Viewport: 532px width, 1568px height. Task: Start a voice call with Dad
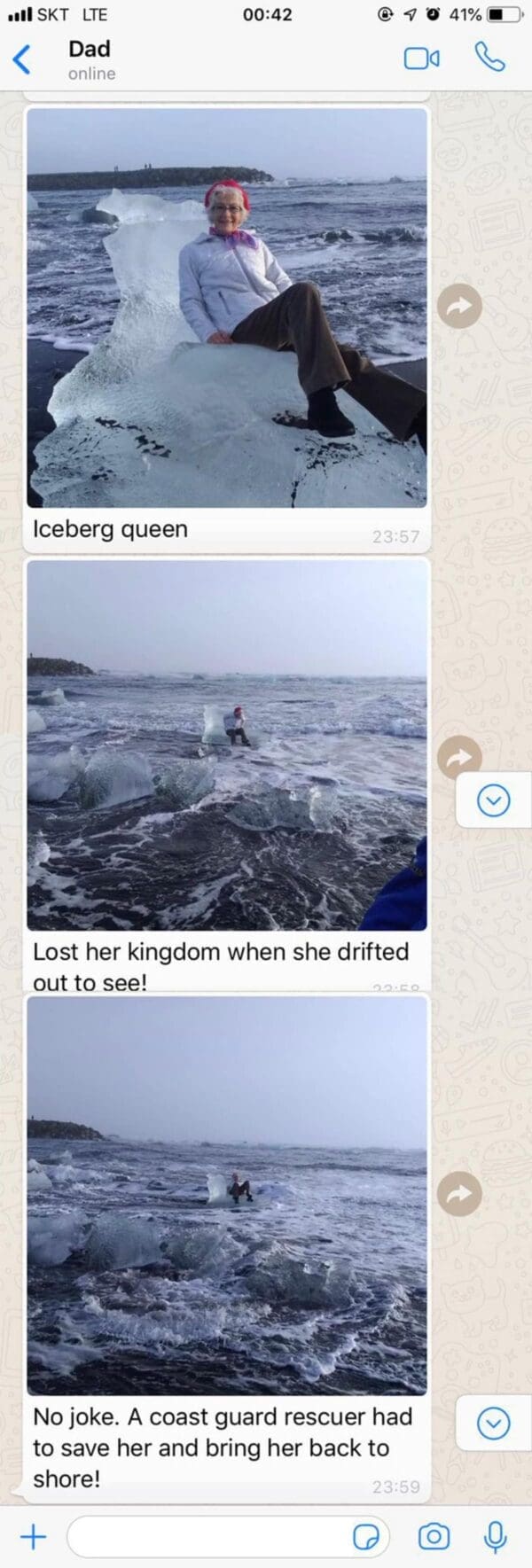click(489, 58)
